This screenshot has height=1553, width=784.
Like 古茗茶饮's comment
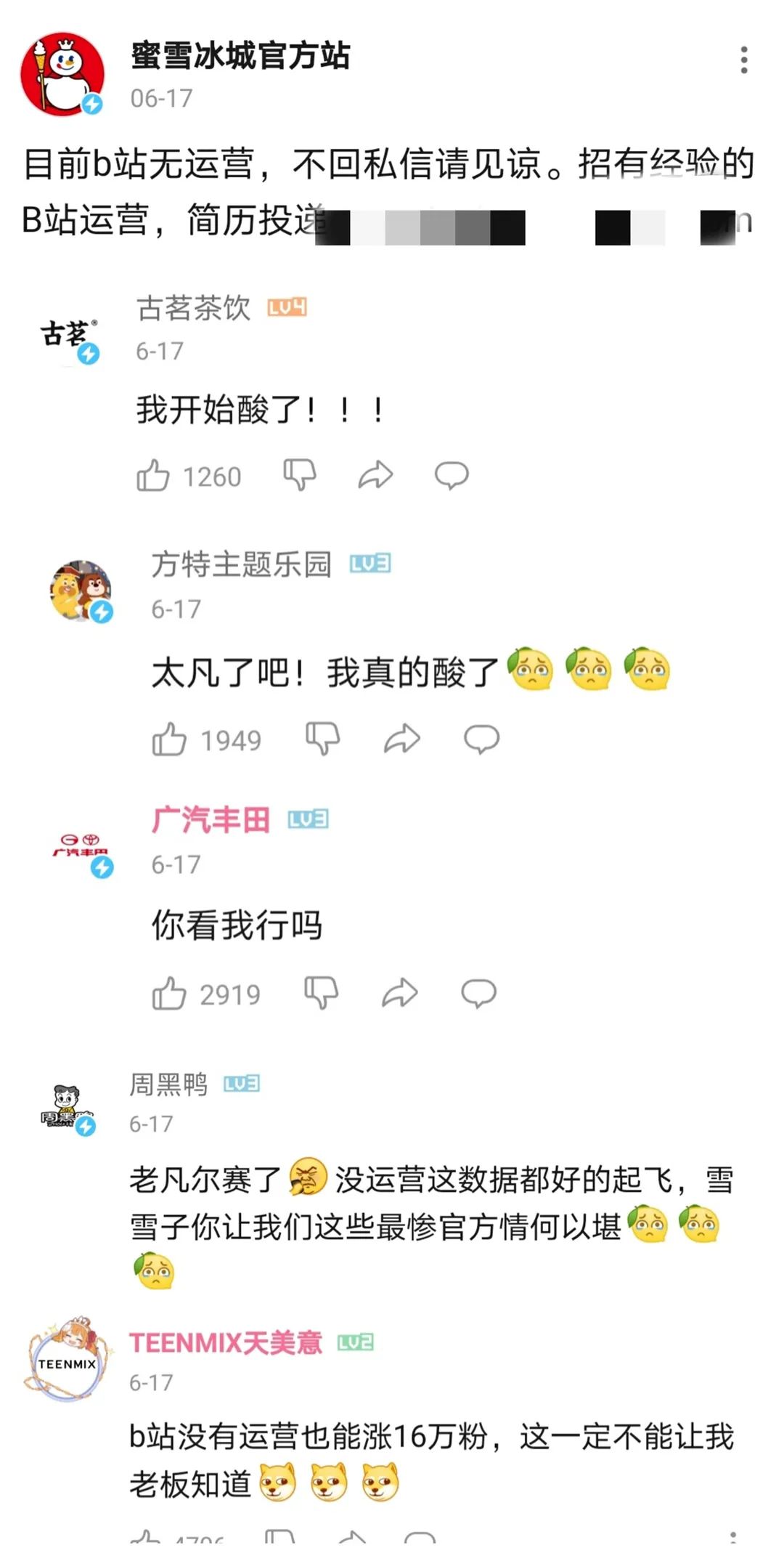[x=153, y=476]
